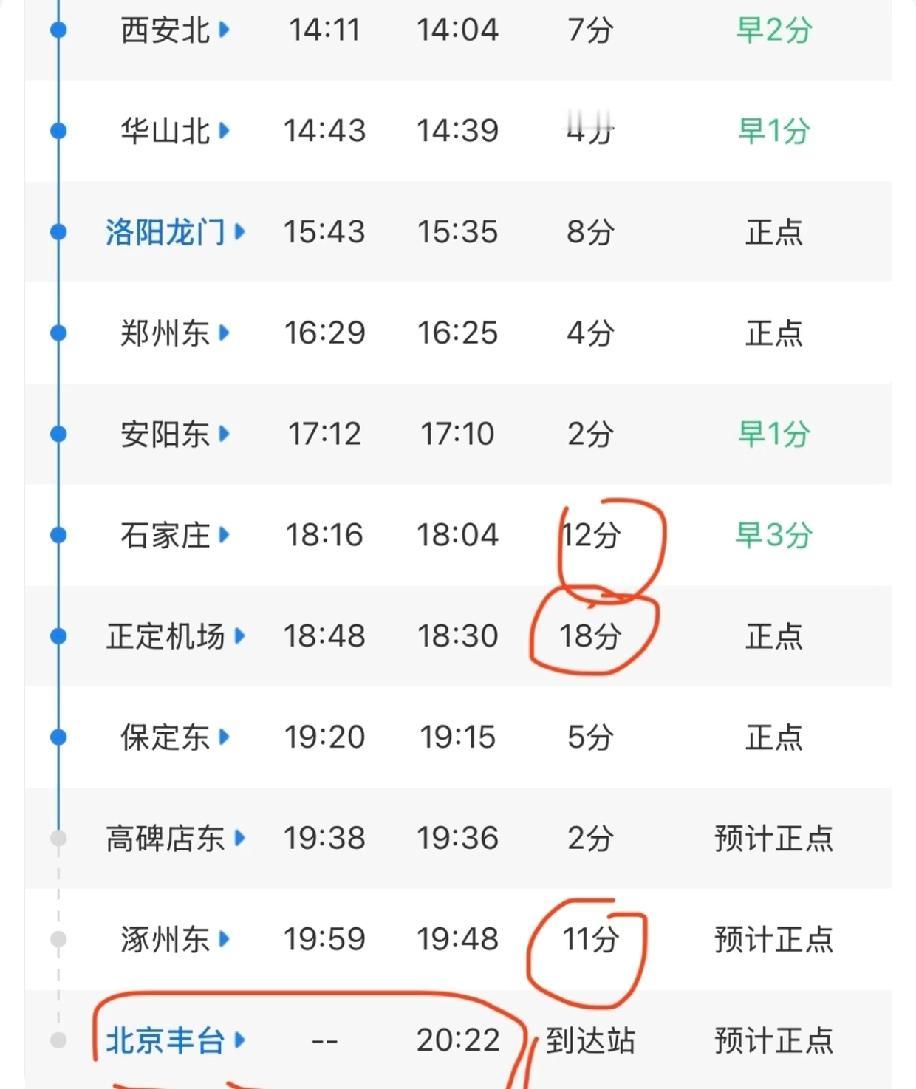Click the blue timeline dot beside 正定机场

pos(57,636)
